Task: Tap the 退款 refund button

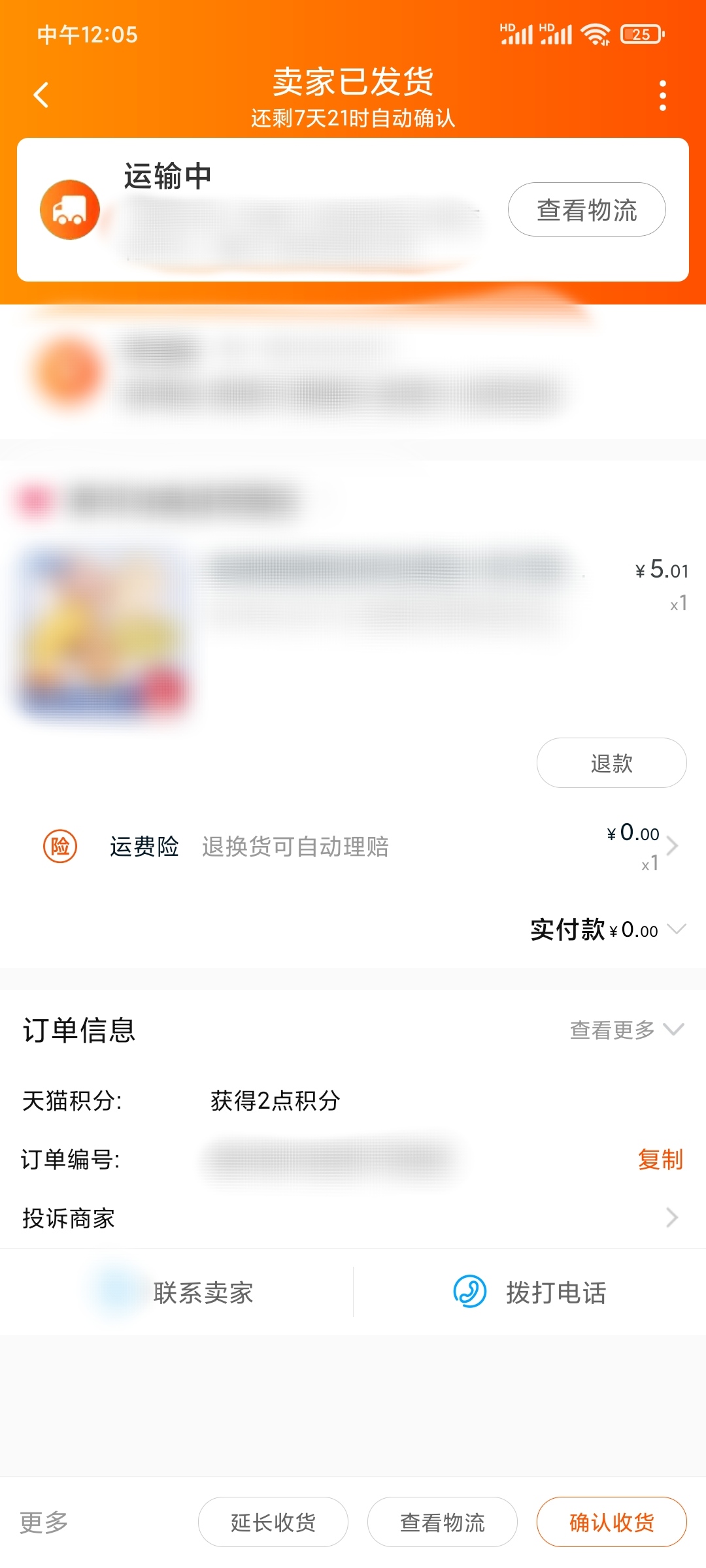Action: (611, 762)
